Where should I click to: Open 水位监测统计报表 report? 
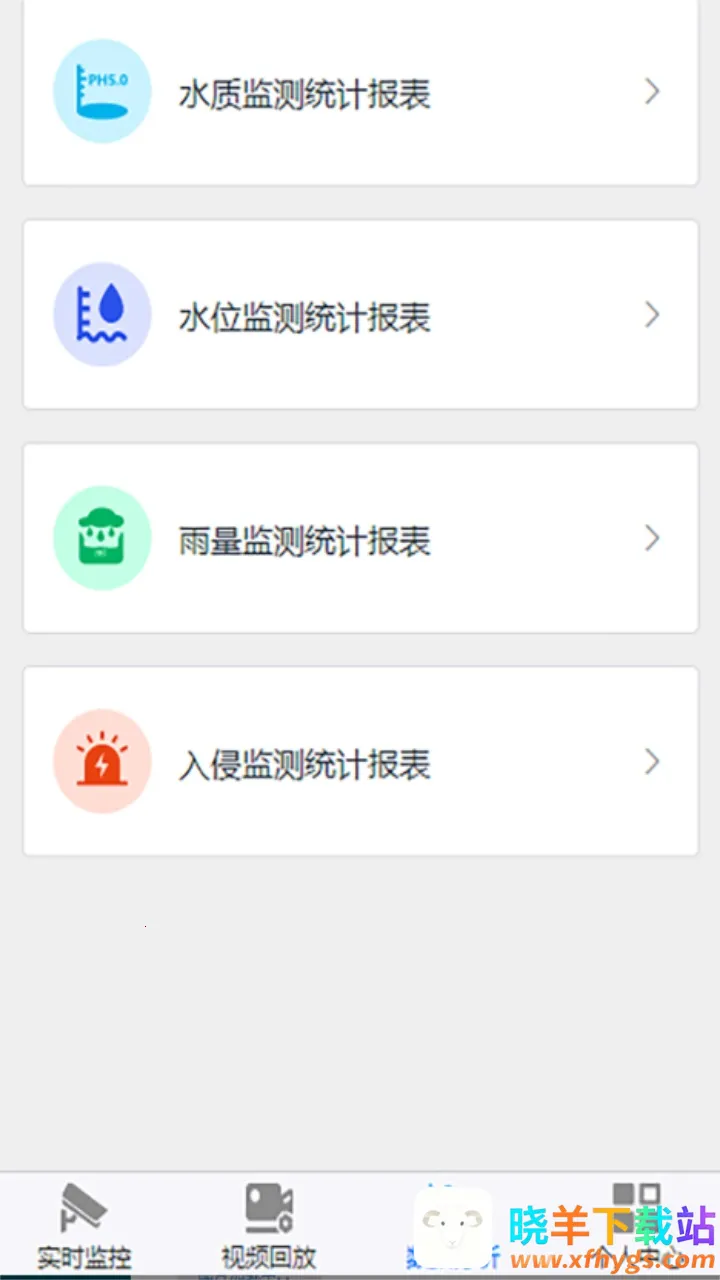(360, 316)
